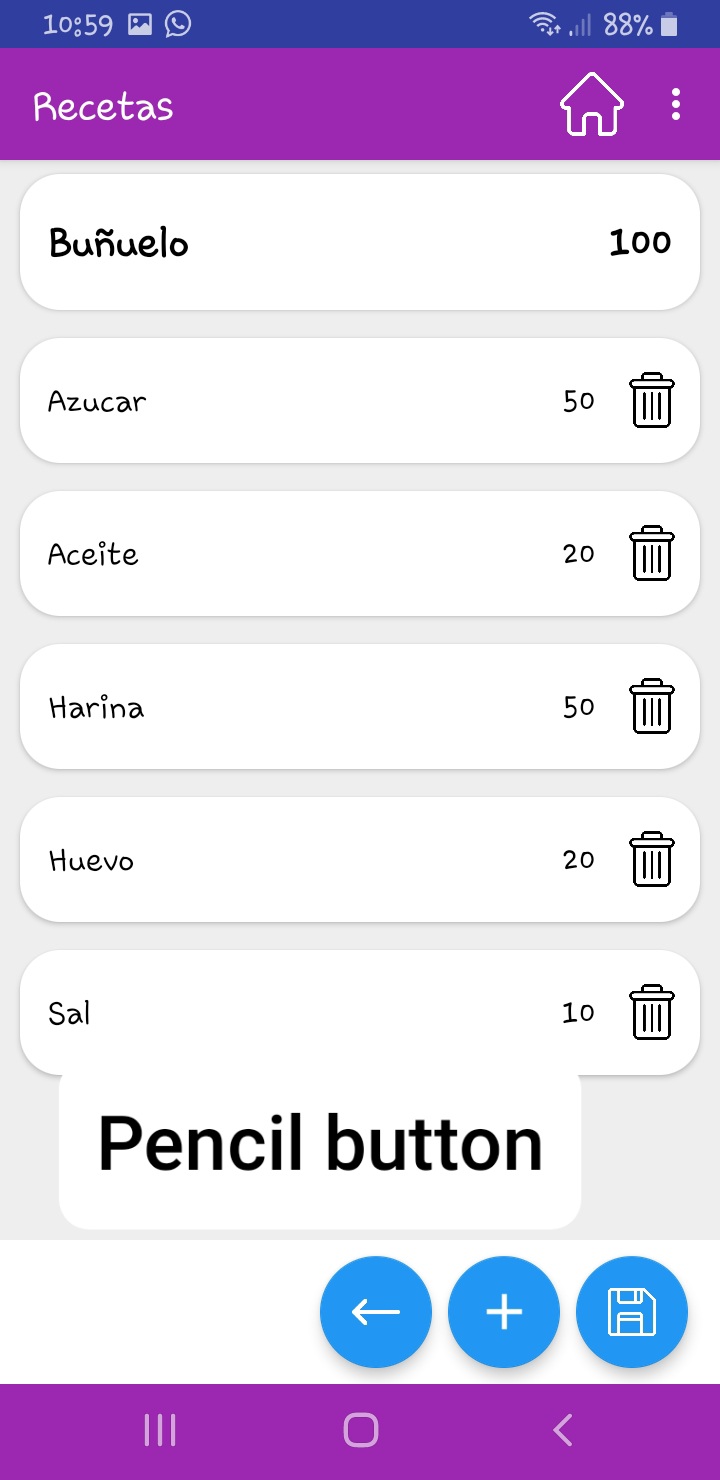Tap the system back button

pos(562,1430)
